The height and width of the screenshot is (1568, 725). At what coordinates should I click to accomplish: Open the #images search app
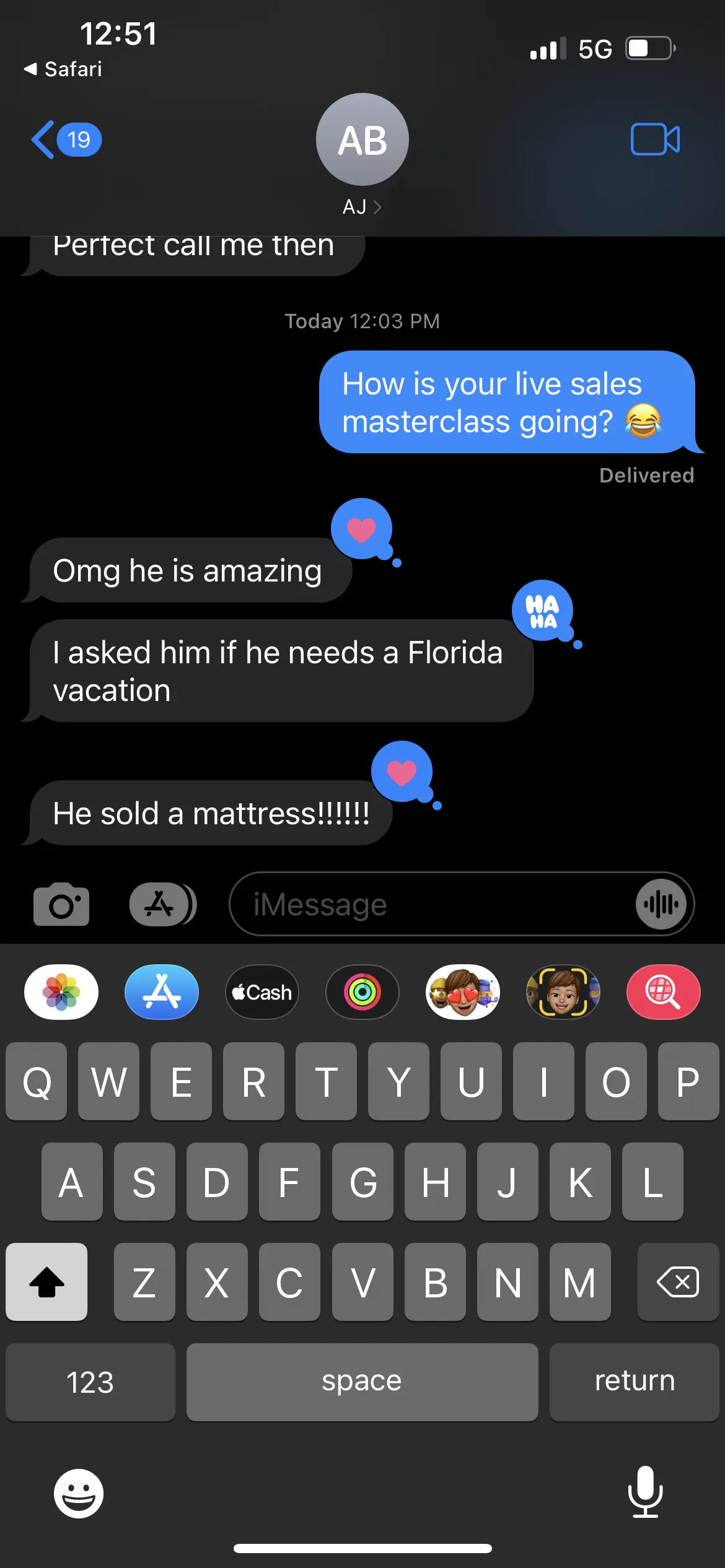(664, 992)
